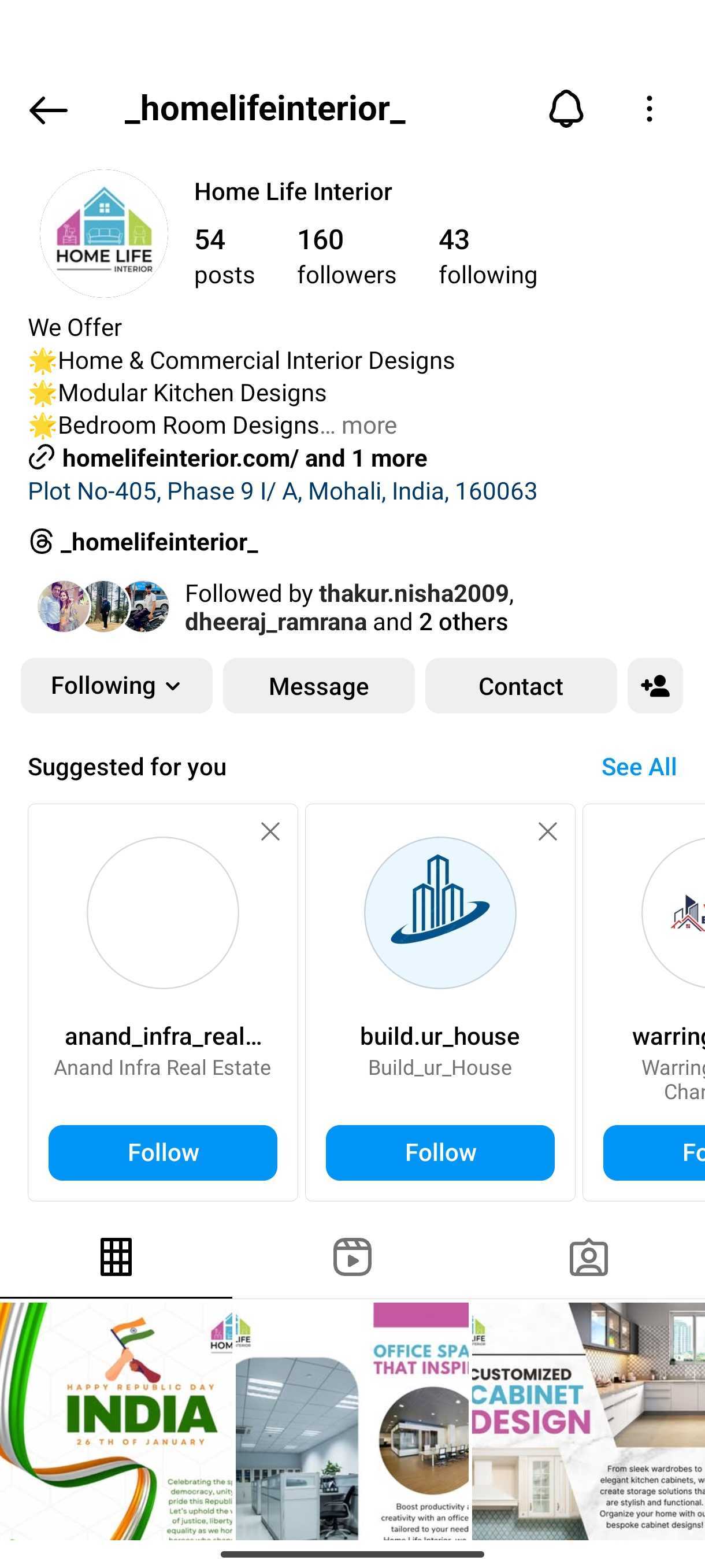Viewport: 705px width, 1568px height.
Task: Expand bio with the more link
Action: (369, 426)
